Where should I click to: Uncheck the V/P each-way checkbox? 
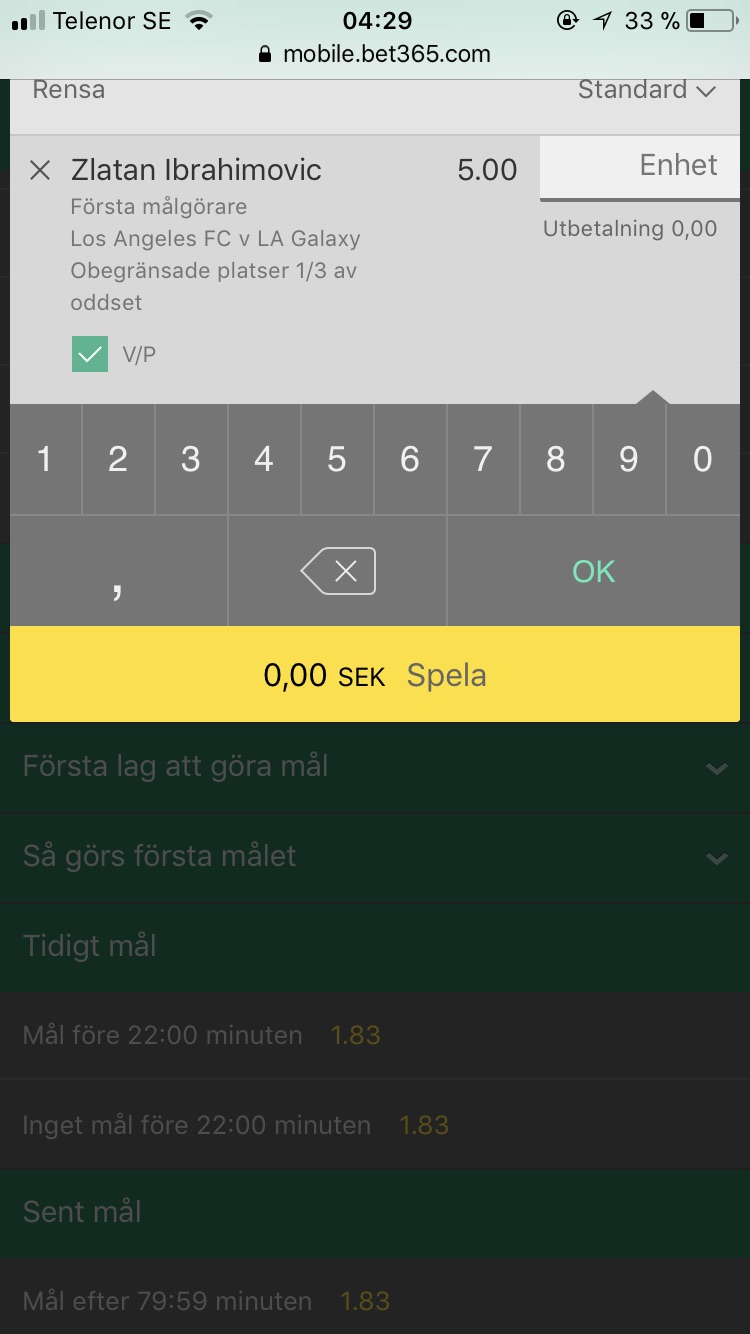click(x=90, y=354)
